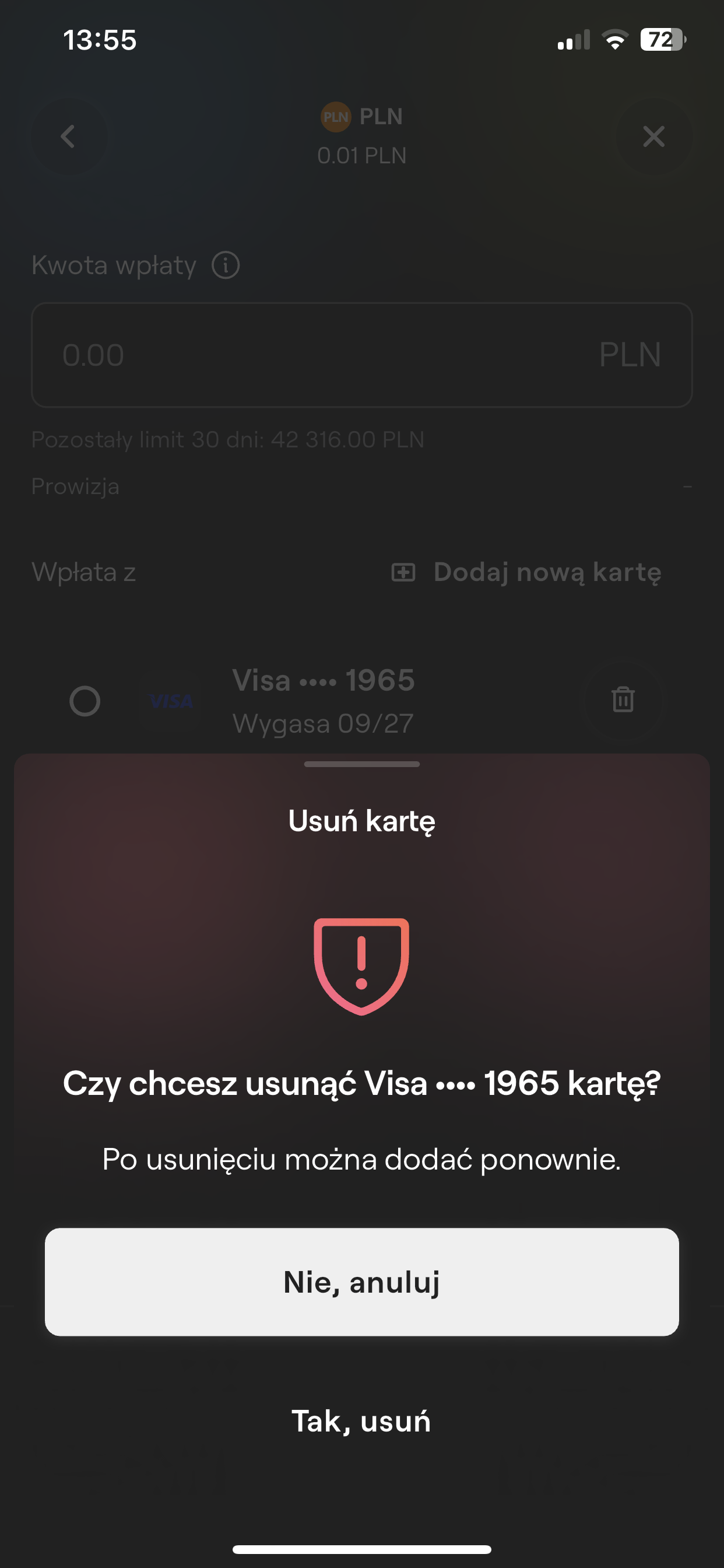Tap the Wi-Fi icon in the status bar

tap(616, 40)
